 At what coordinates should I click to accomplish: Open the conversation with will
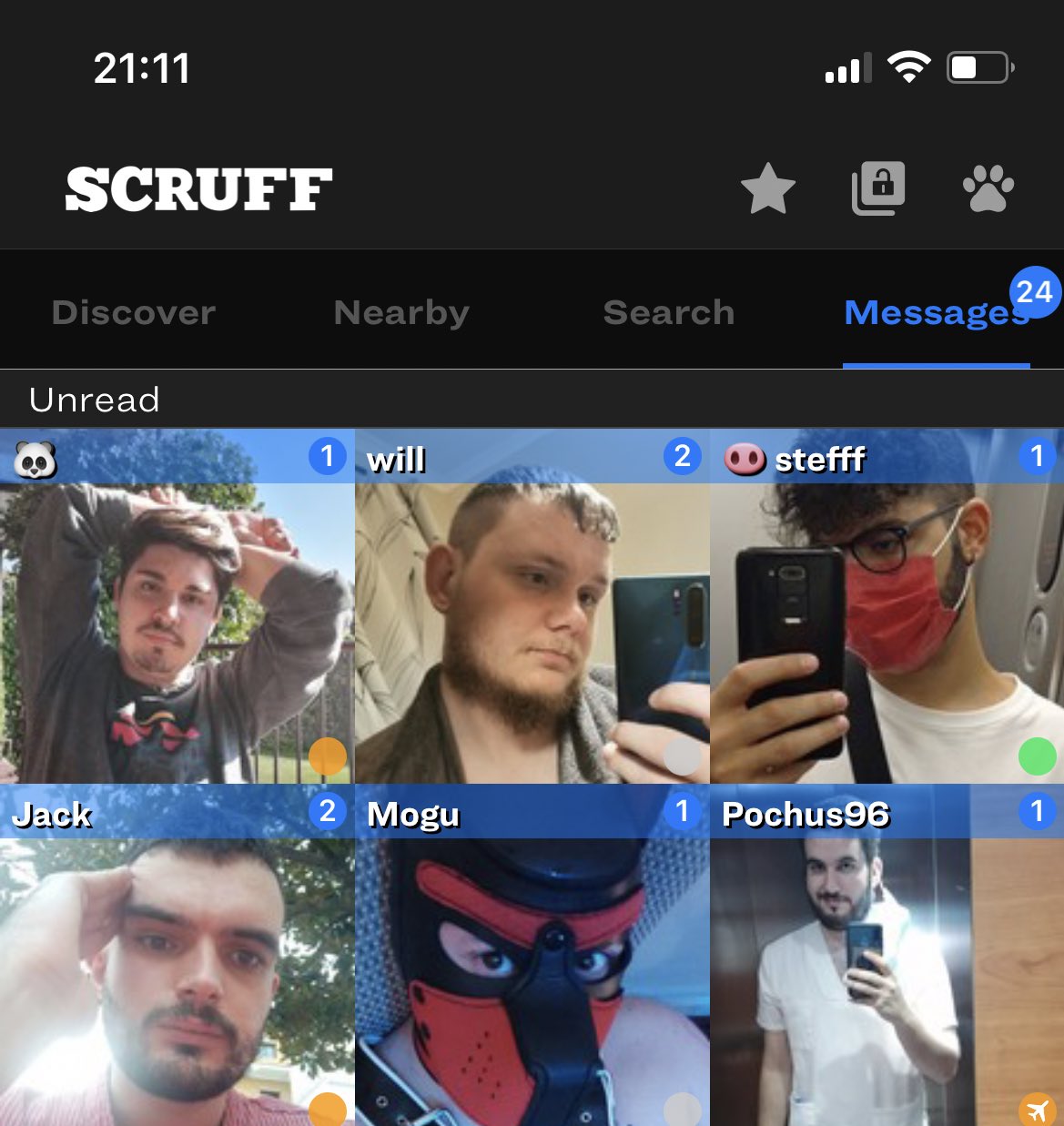point(532,607)
